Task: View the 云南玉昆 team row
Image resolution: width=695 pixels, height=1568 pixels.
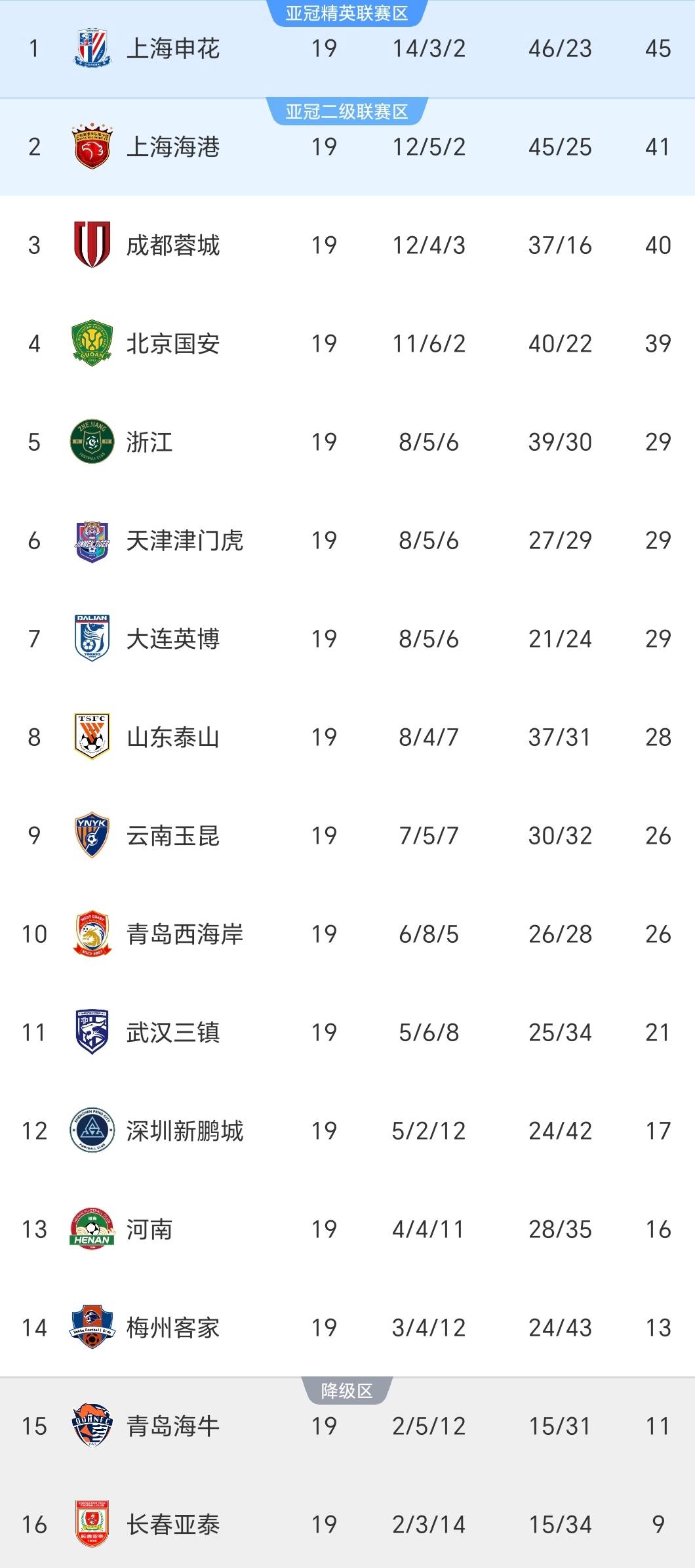Action: coord(347,836)
